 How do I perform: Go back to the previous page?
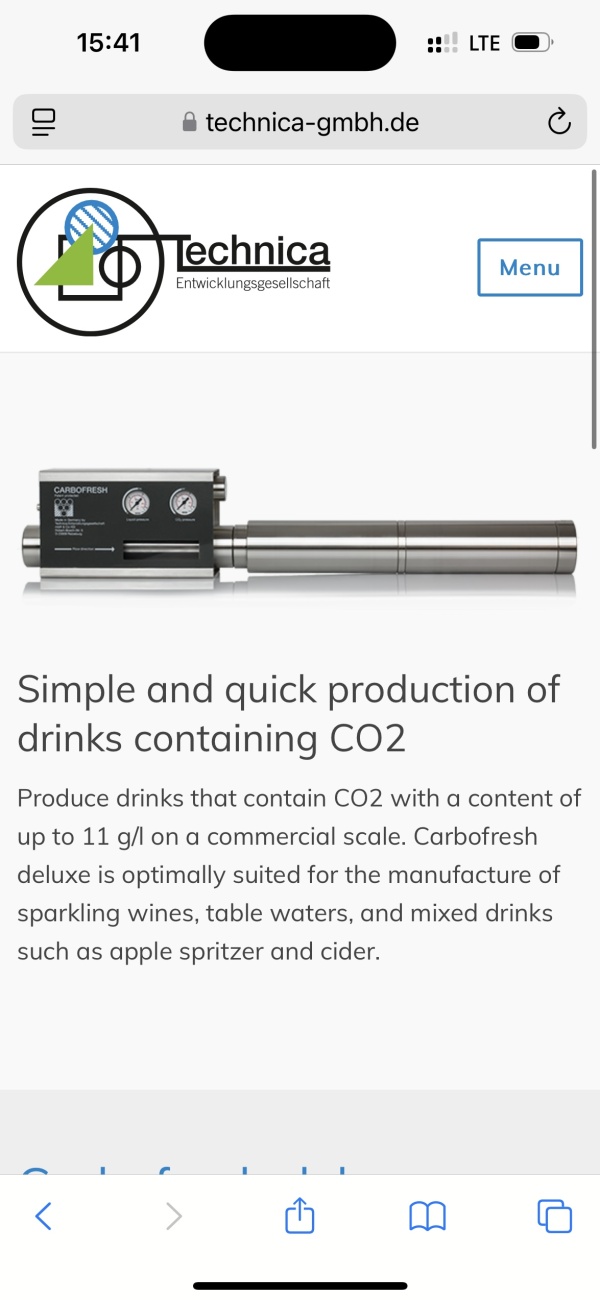tap(43, 1215)
